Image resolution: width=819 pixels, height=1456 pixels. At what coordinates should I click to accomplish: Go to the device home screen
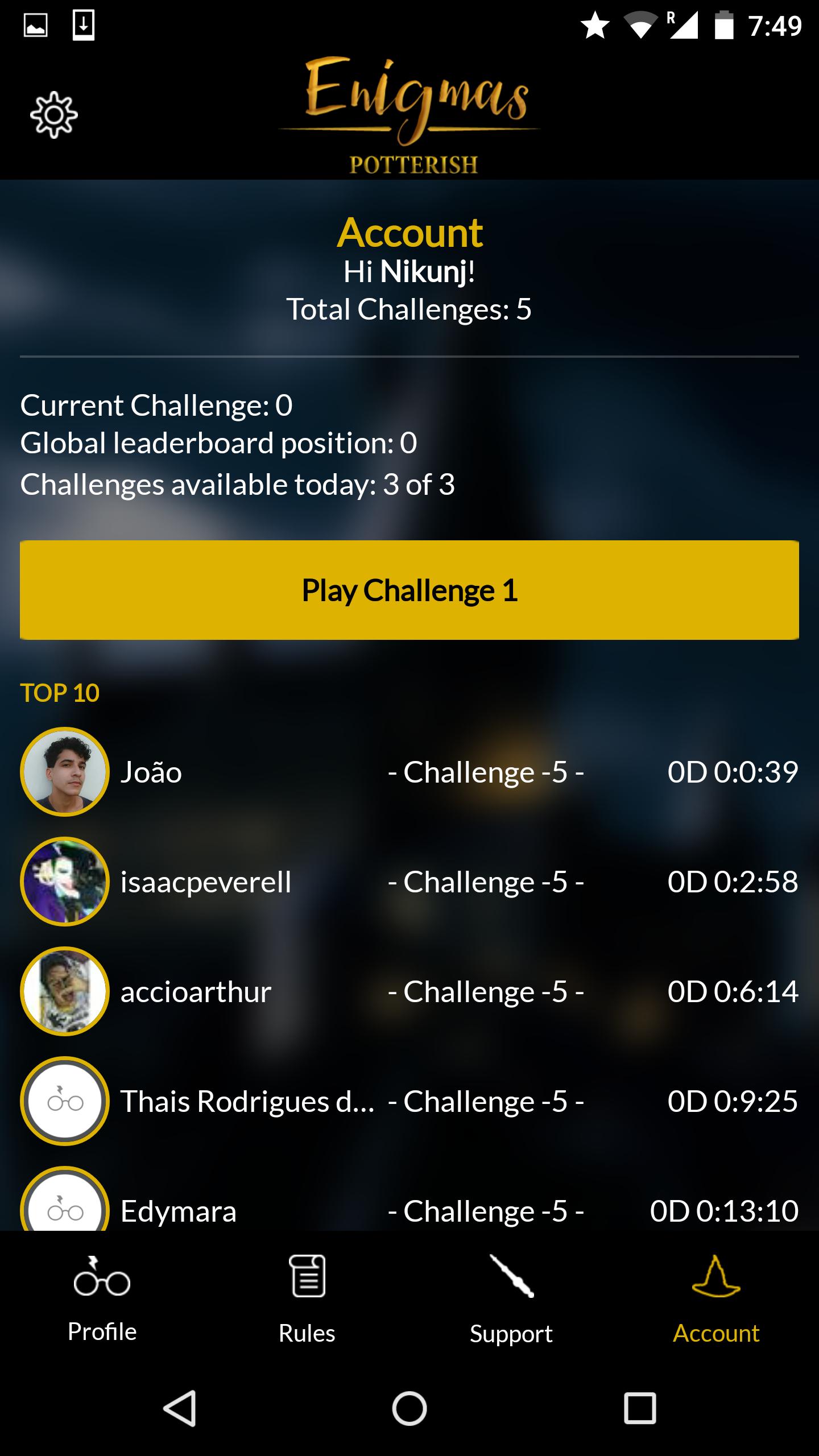click(x=409, y=1408)
